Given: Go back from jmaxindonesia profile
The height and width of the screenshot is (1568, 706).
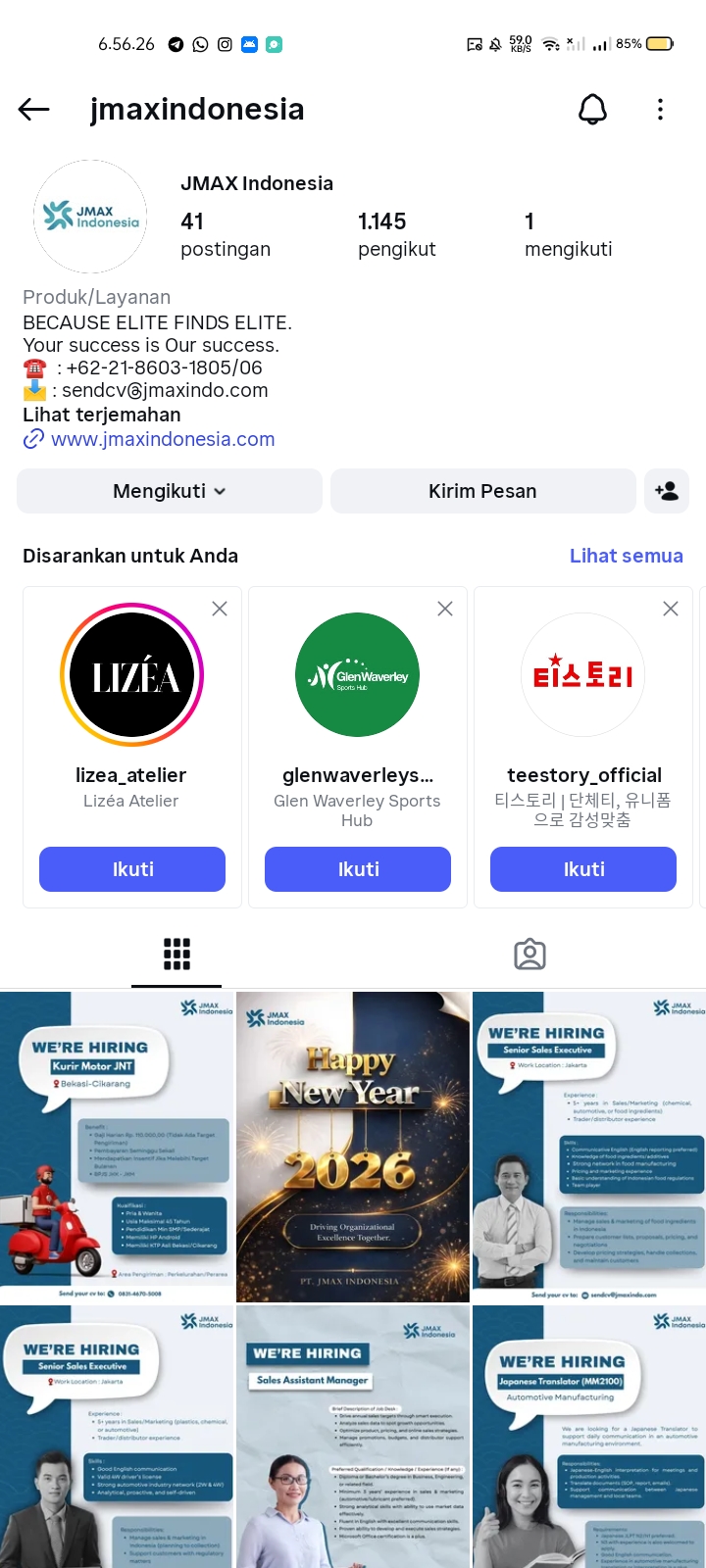Looking at the screenshot, I should click(x=34, y=110).
